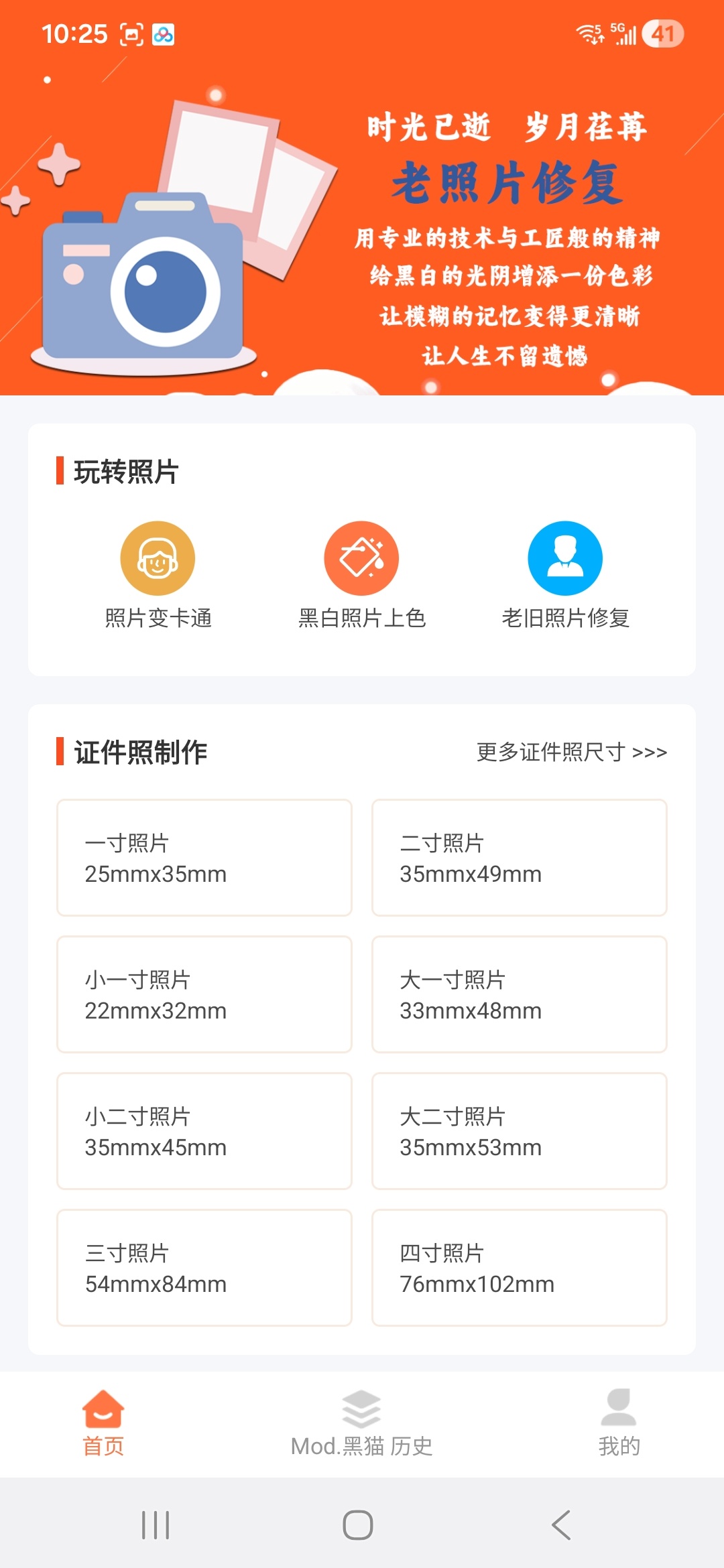Open the Mod.黑猫 历史 history icon
The height and width of the screenshot is (1568, 724).
tap(361, 1411)
